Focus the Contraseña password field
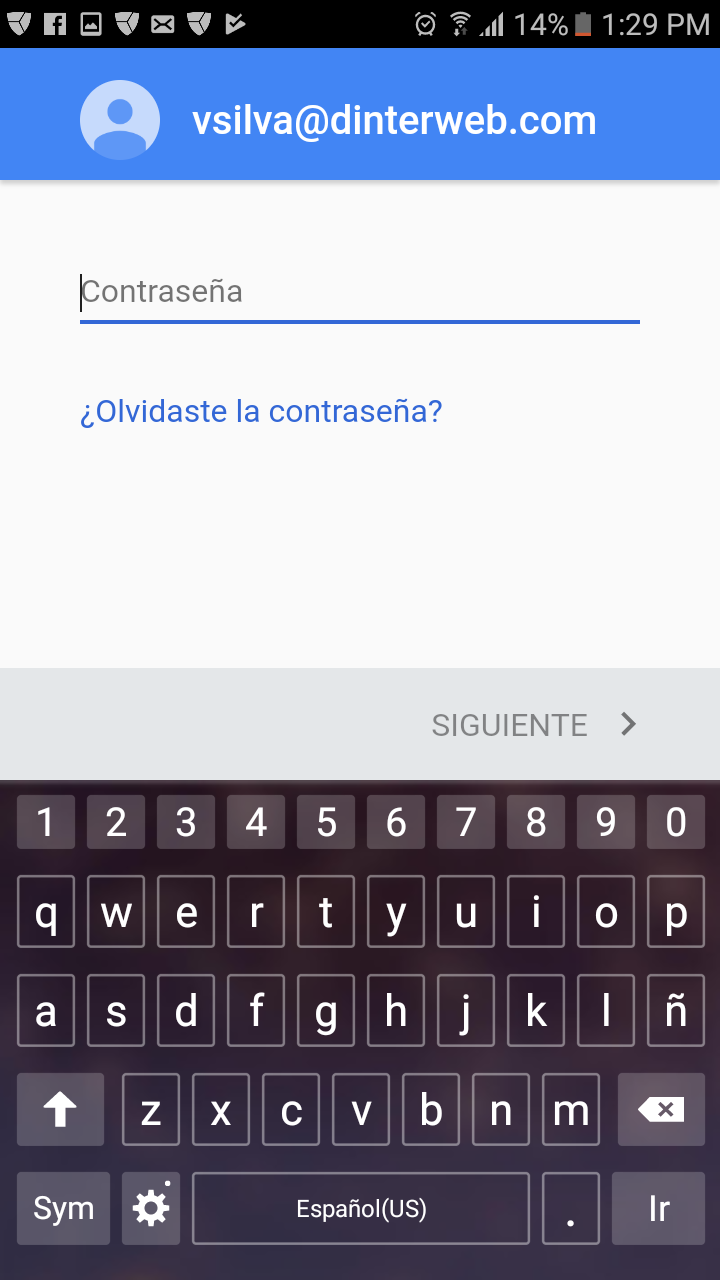720x1280 pixels. 360,292
